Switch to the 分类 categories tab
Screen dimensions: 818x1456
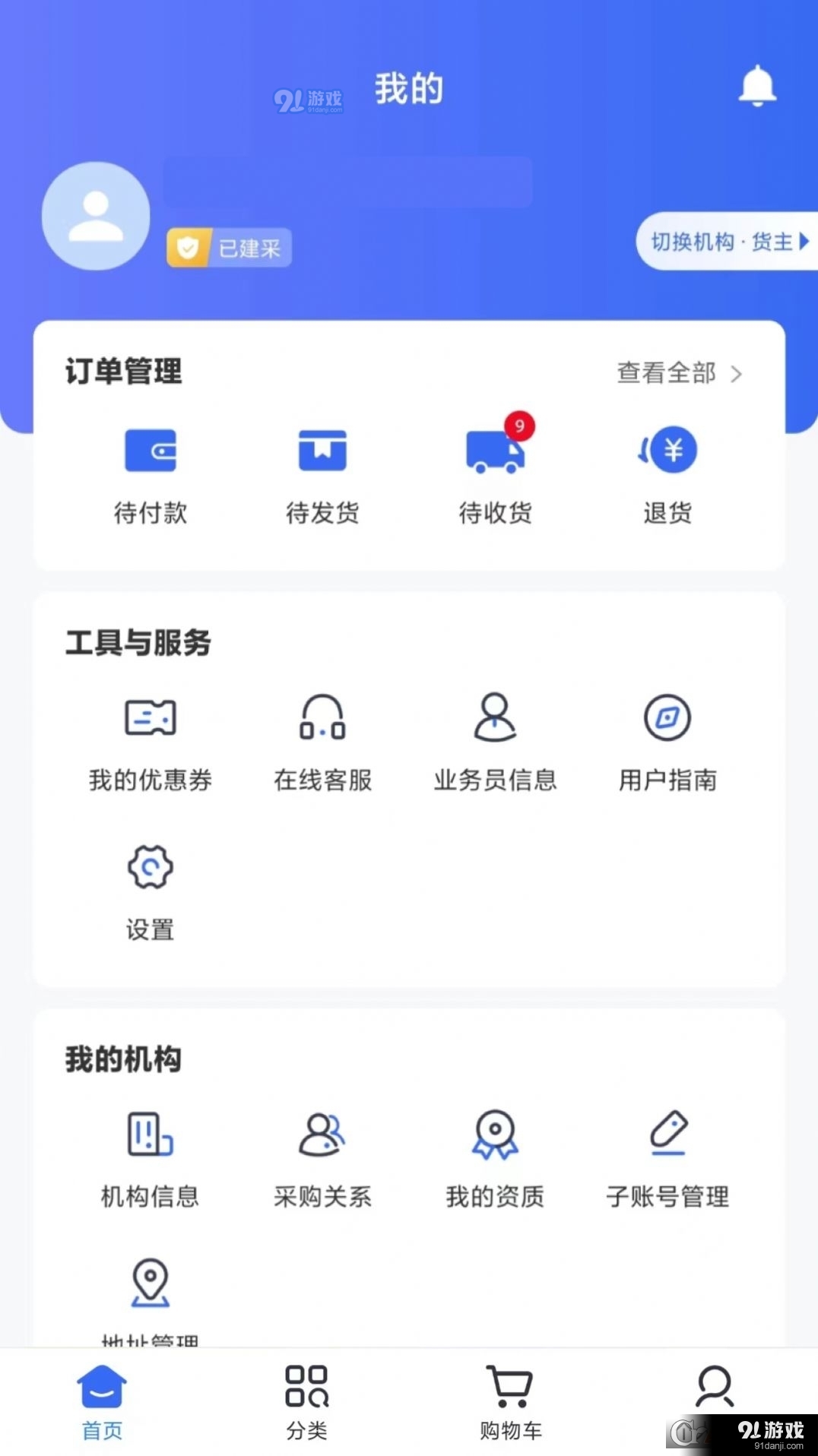pyautogui.click(x=306, y=1402)
